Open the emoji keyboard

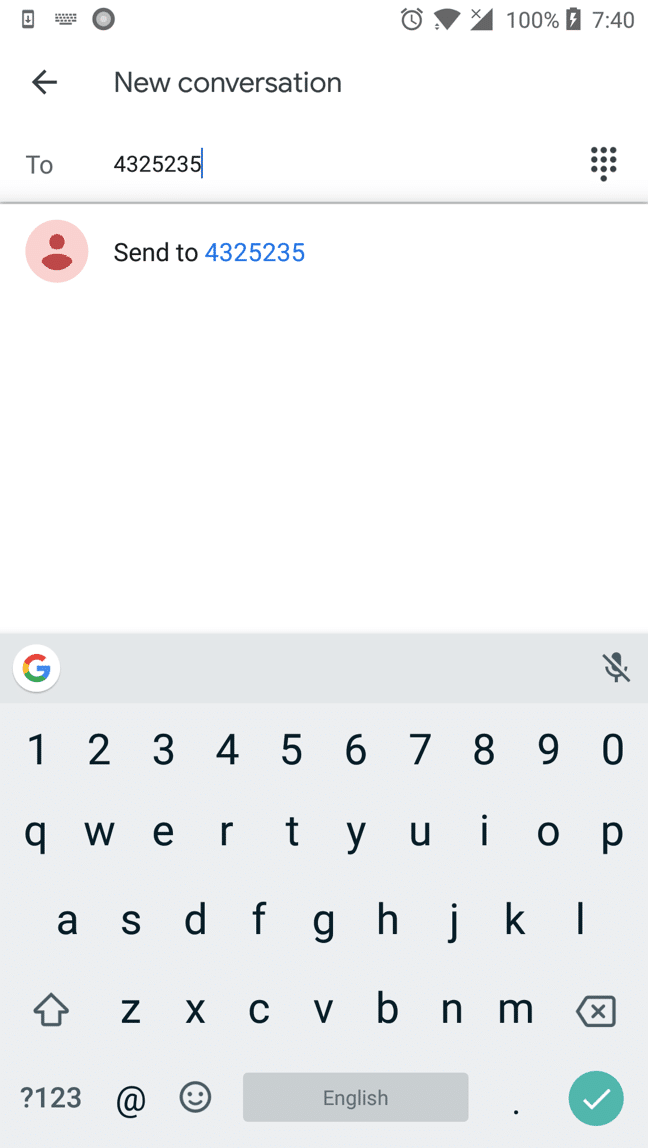195,1097
